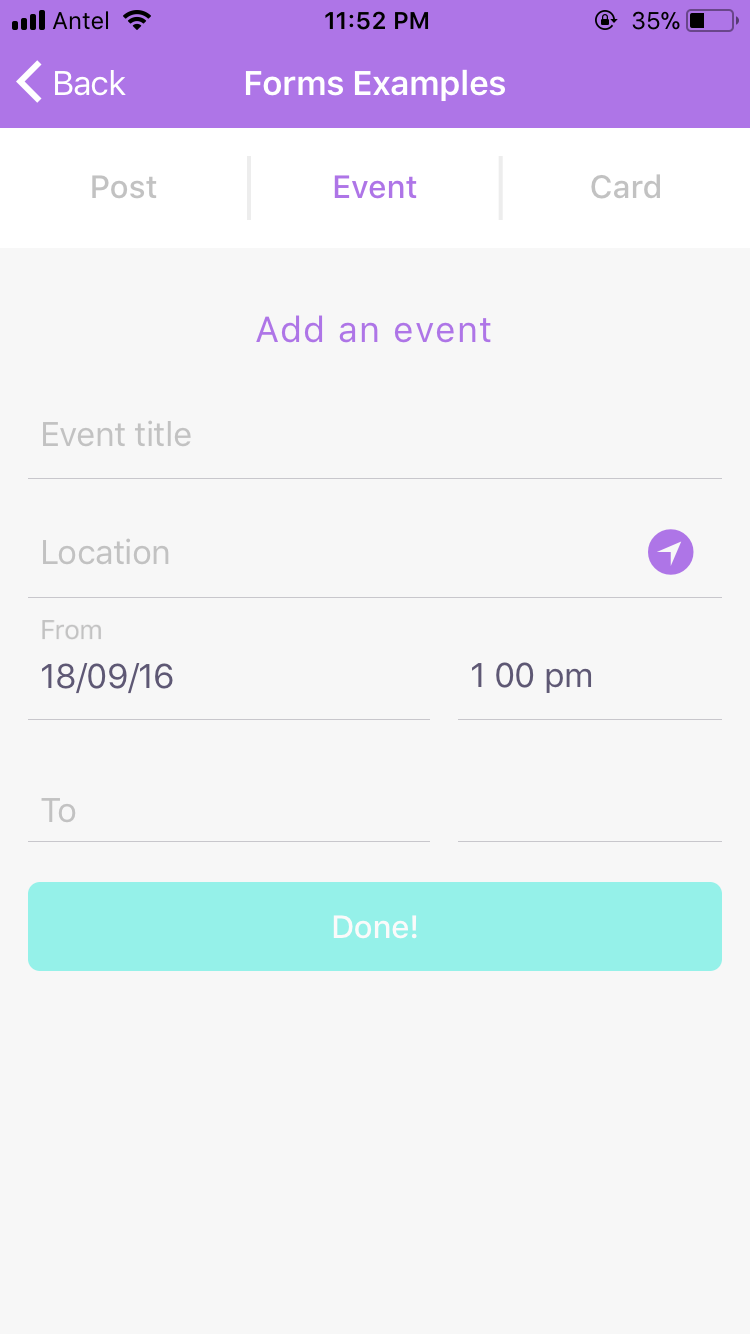The width and height of the screenshot is (750, 1334).
Task: Tap the Add an event heading
Action: coord(374,329)
